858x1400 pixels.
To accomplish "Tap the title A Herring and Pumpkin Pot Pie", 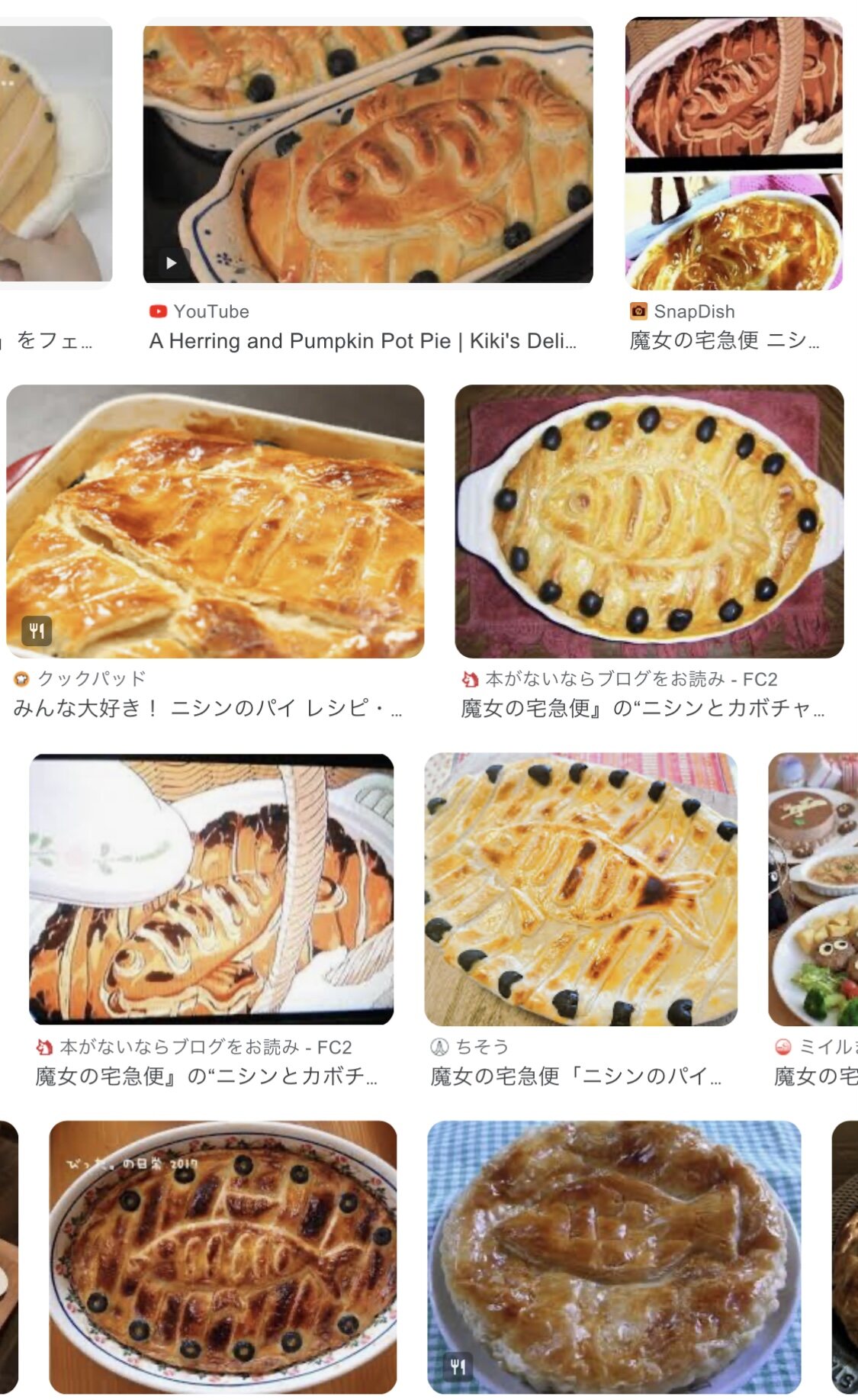I will (x=362, y=341).
